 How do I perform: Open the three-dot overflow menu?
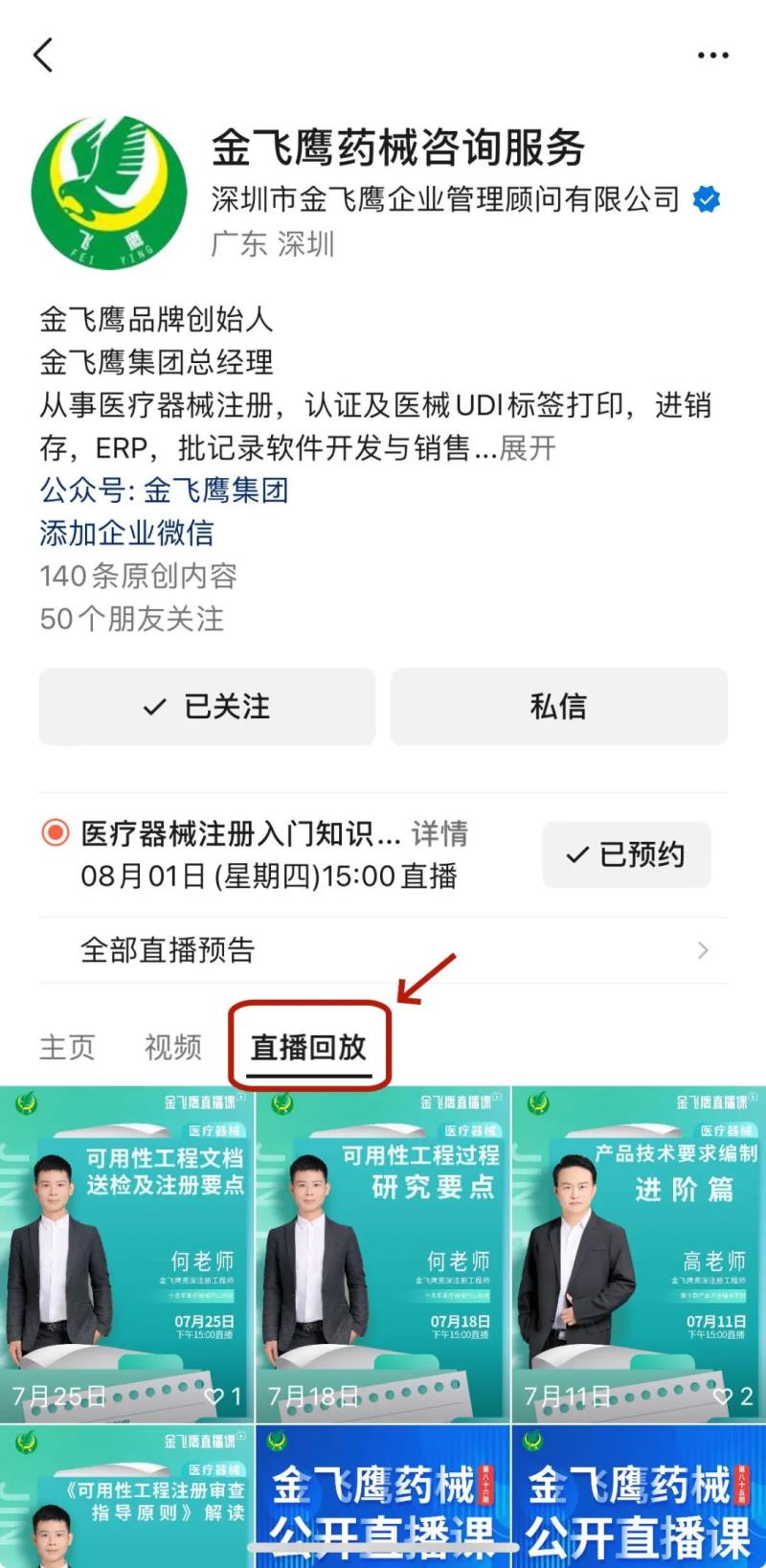pyautogui.click(x=712, y=56)
